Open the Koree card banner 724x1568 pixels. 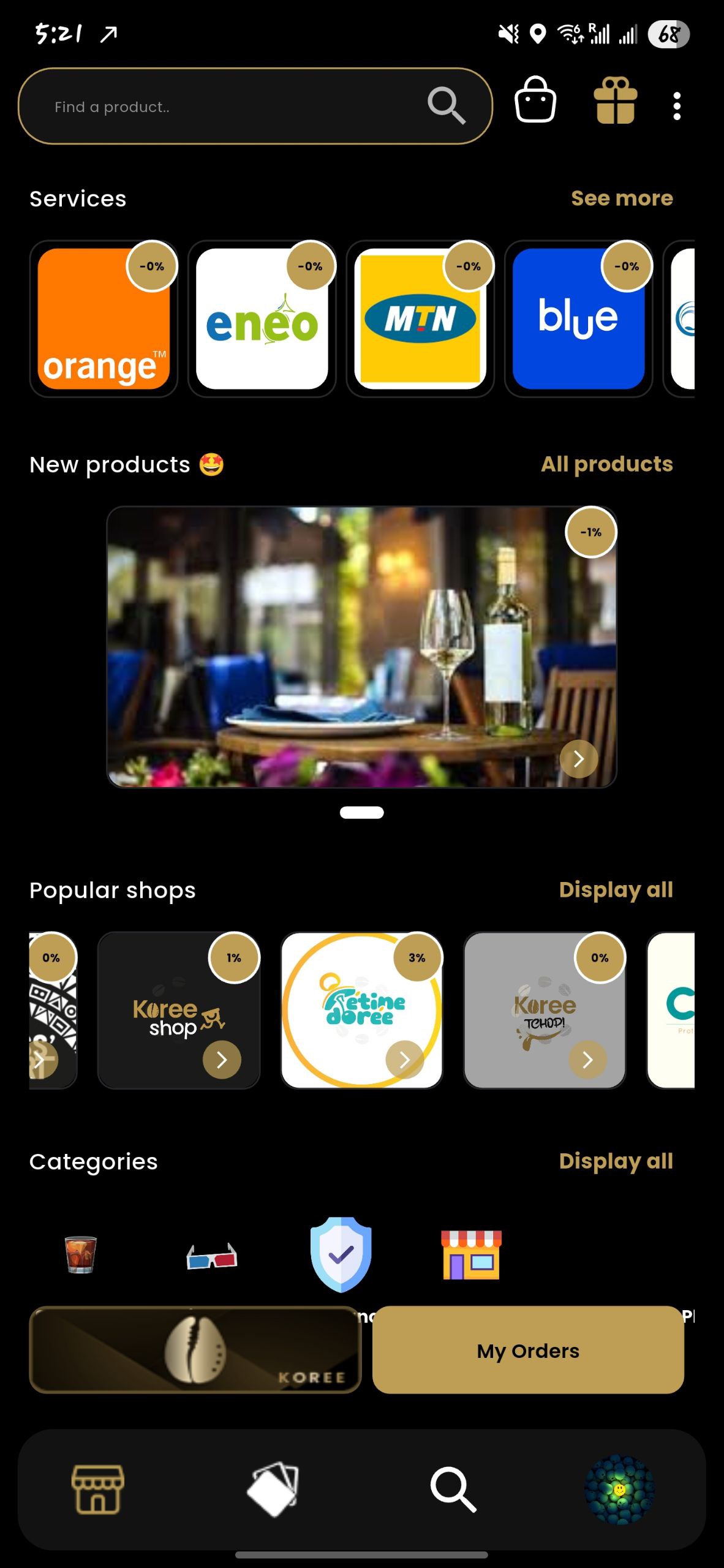pyautogui.click(x=195, y=1350)
